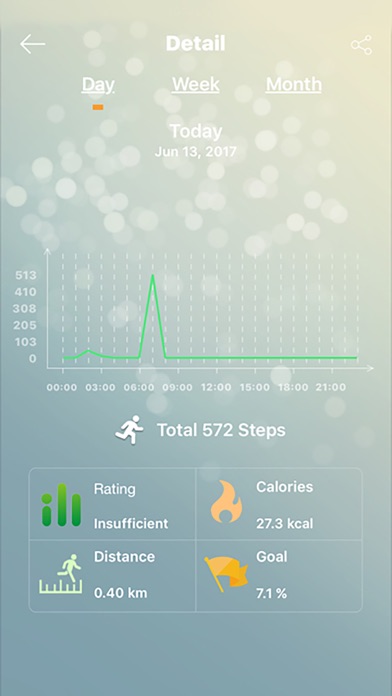Select the Day tab
The height and width of the screenshot is (696, 392).
click(x=98, y=84)
